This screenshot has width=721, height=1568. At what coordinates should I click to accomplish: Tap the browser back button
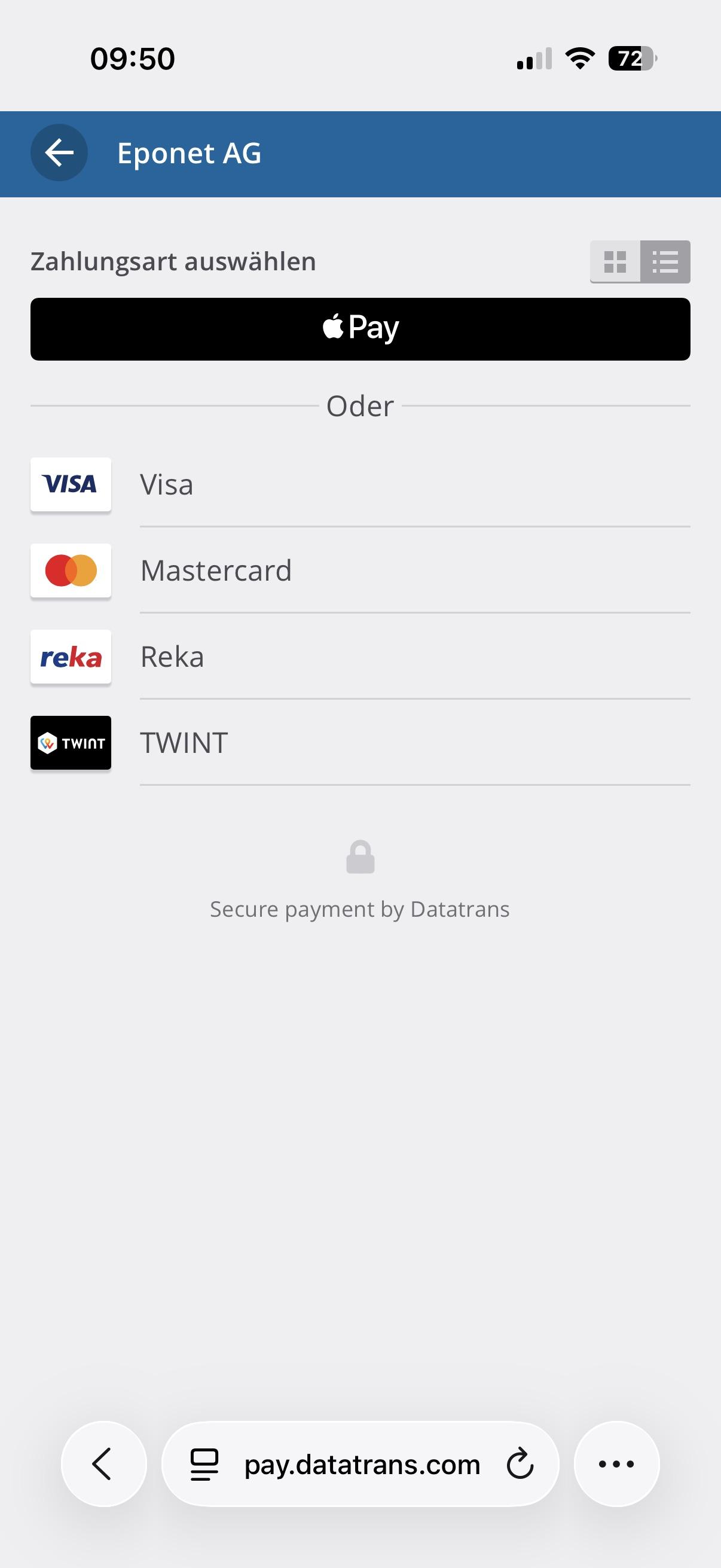(103, 1464)
